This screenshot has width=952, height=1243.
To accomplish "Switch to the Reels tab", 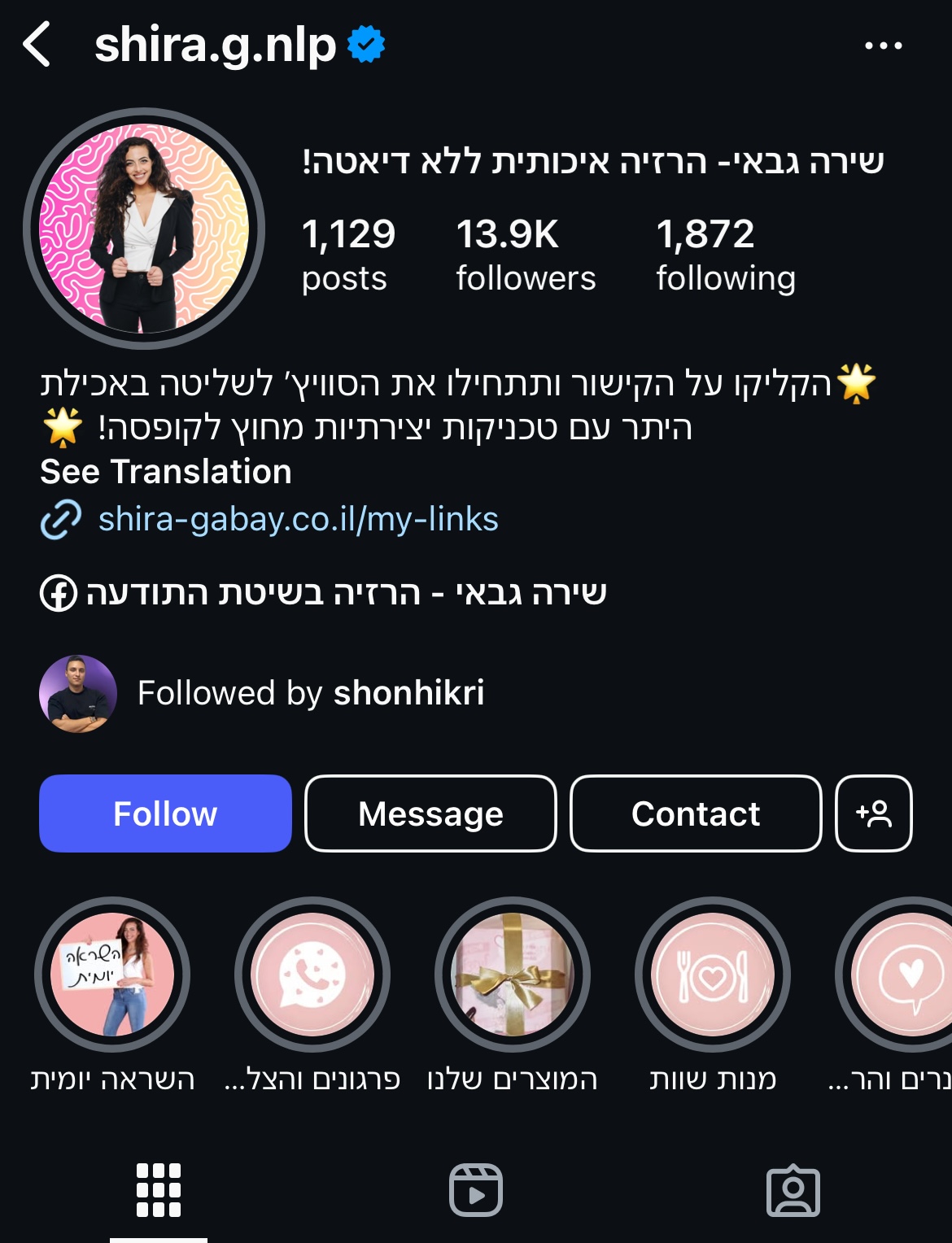I will [x=476, y=1189].
